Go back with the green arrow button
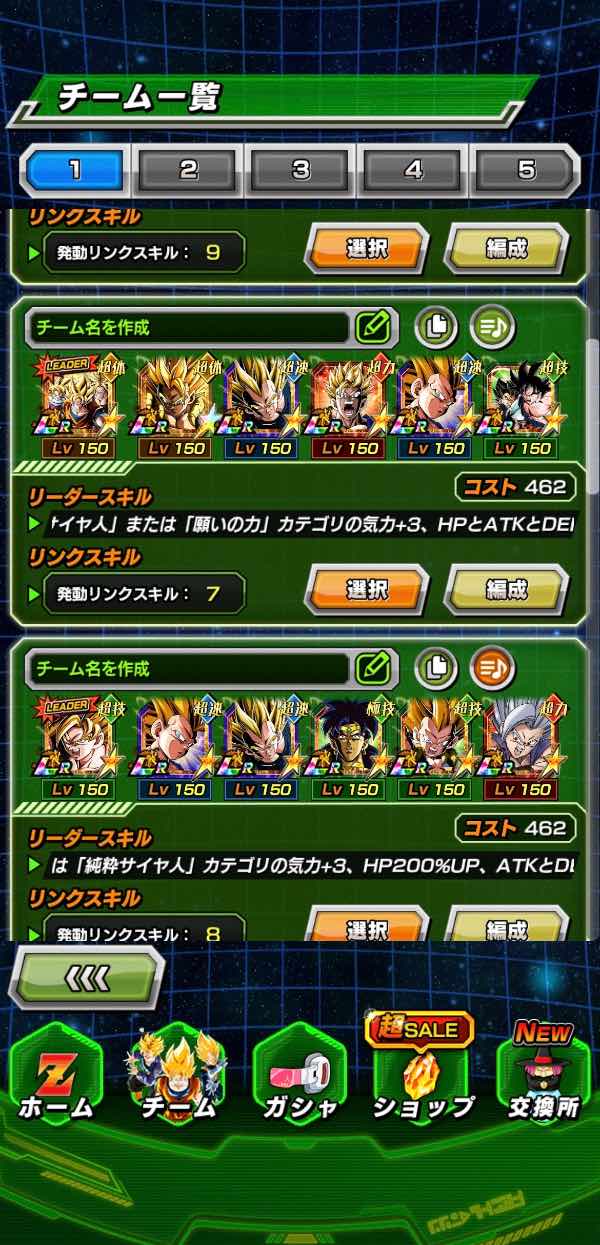The width and height of the screenshot is (600, 1245). click(x=86, y=977)
